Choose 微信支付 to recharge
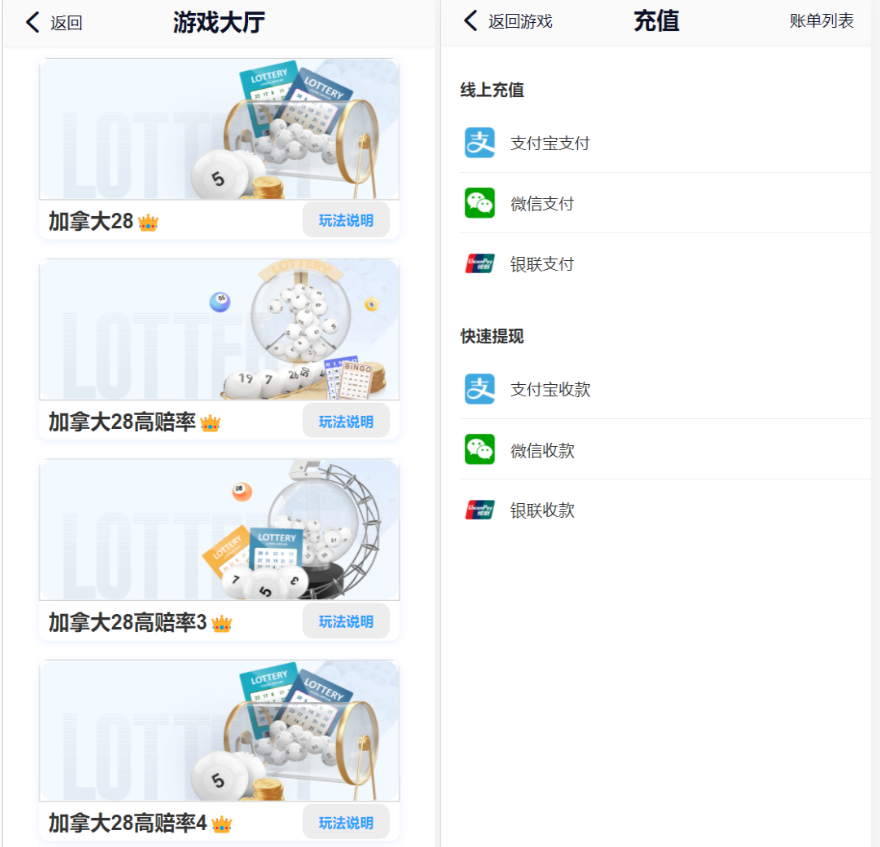The image size is (880, 847). (542, 204)
